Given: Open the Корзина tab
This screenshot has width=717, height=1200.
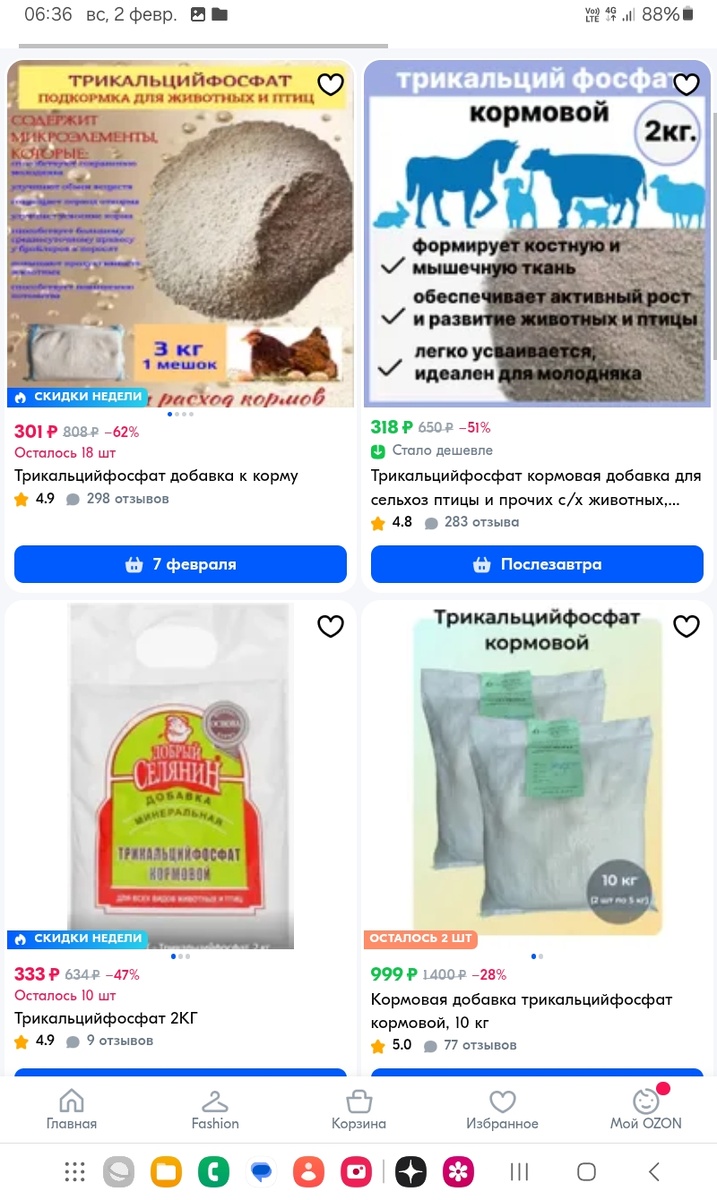Looking at the screenshot, I should coord(358,1109).
